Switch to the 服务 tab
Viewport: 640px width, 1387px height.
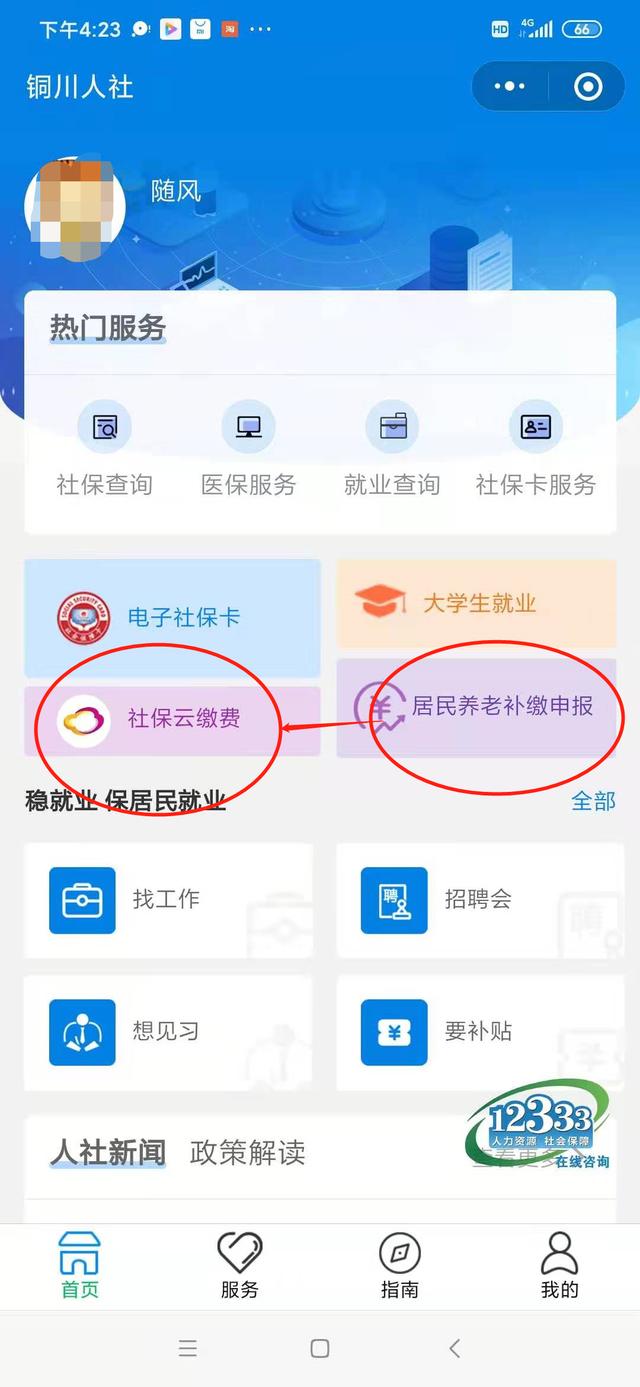point(240,1265)
